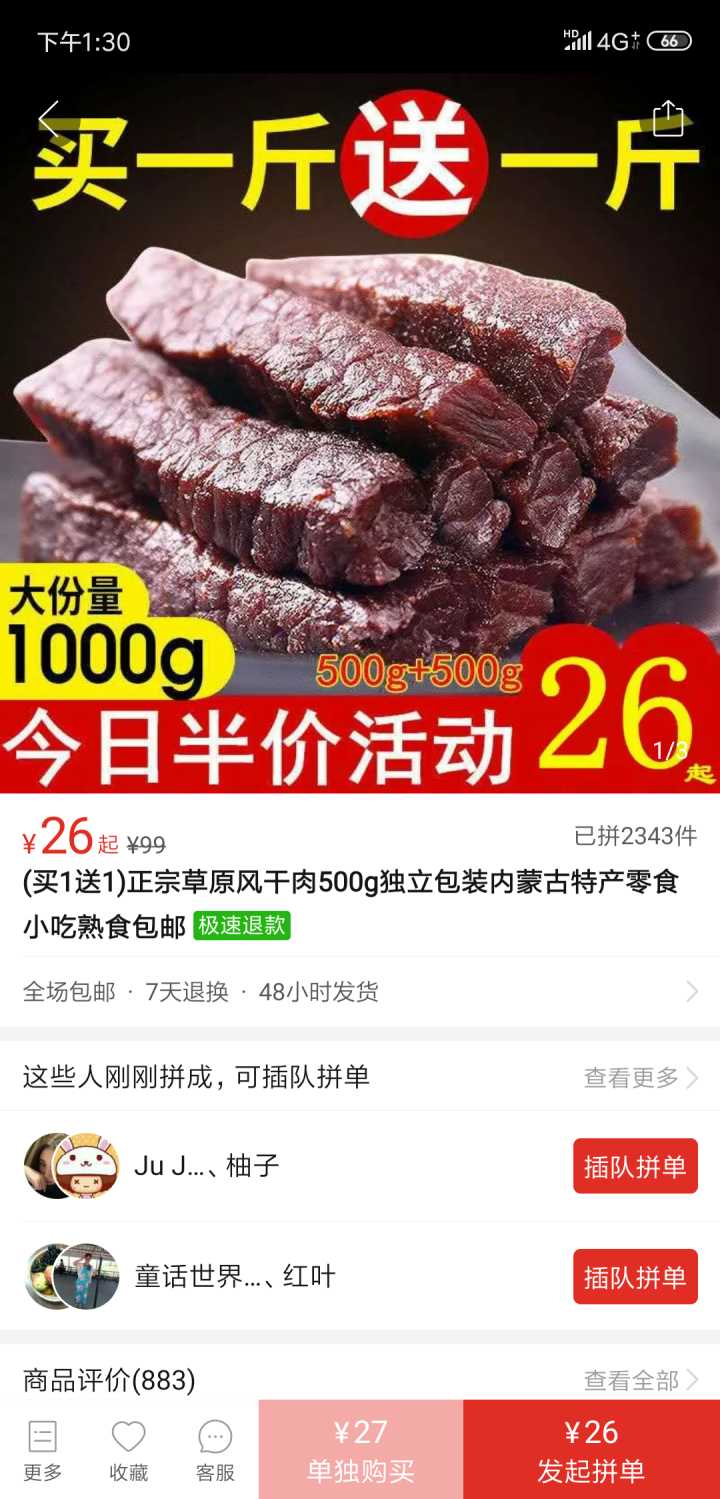Open the 更多 menu in the bottom bar
The image size is (720, 1499).
pyautogui.click(x=43, y=1450)
